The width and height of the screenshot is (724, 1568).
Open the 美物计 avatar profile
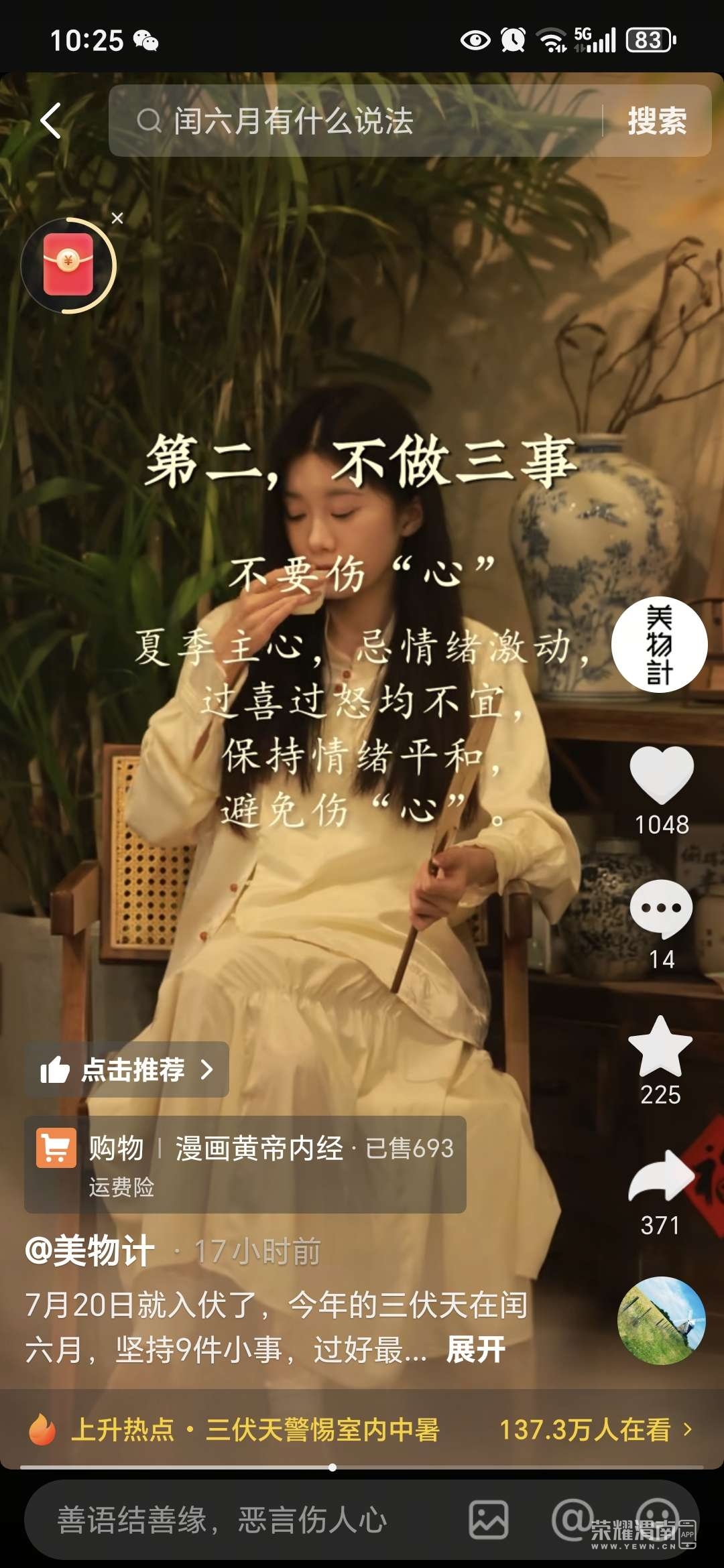click(x=660, y=644)
